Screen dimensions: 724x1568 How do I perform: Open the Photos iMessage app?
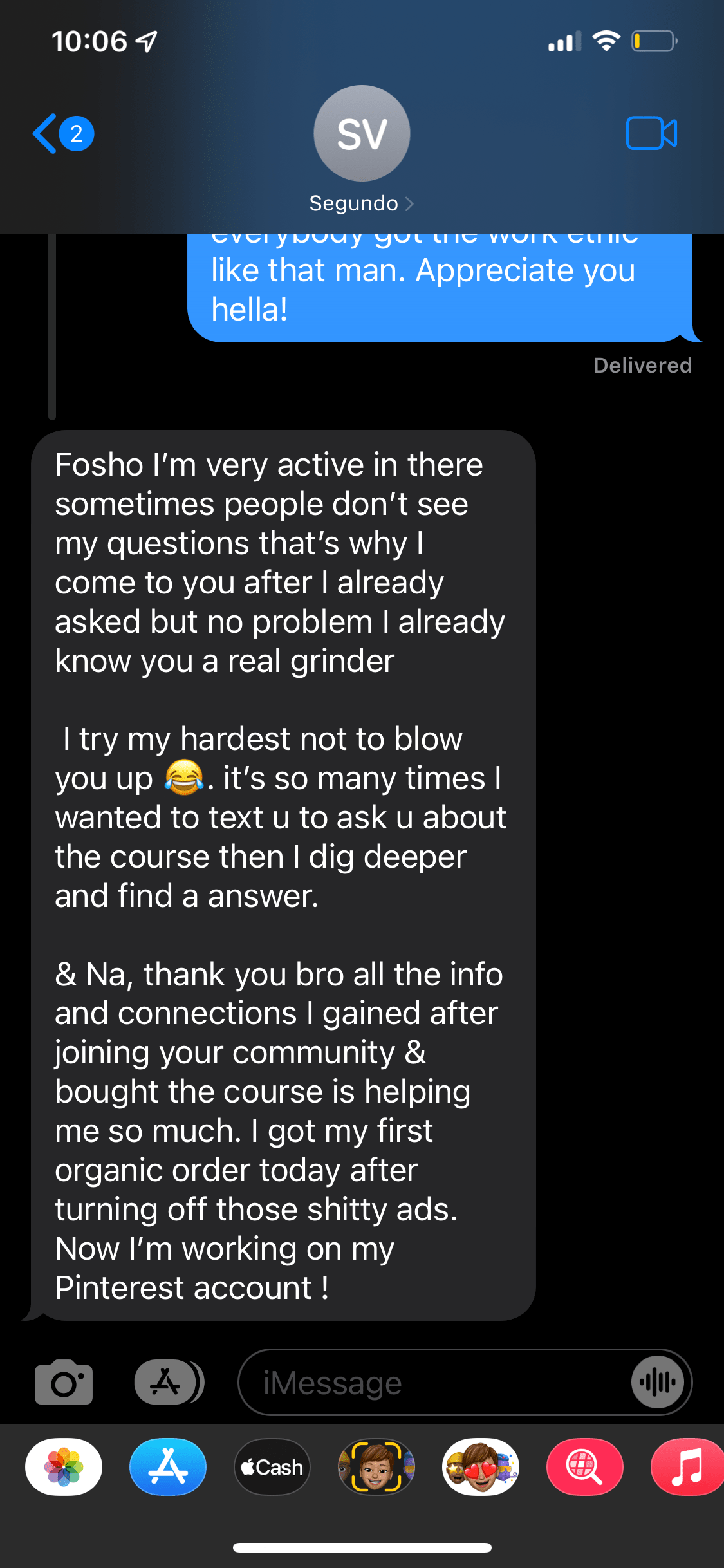[x=64, y=1467]
